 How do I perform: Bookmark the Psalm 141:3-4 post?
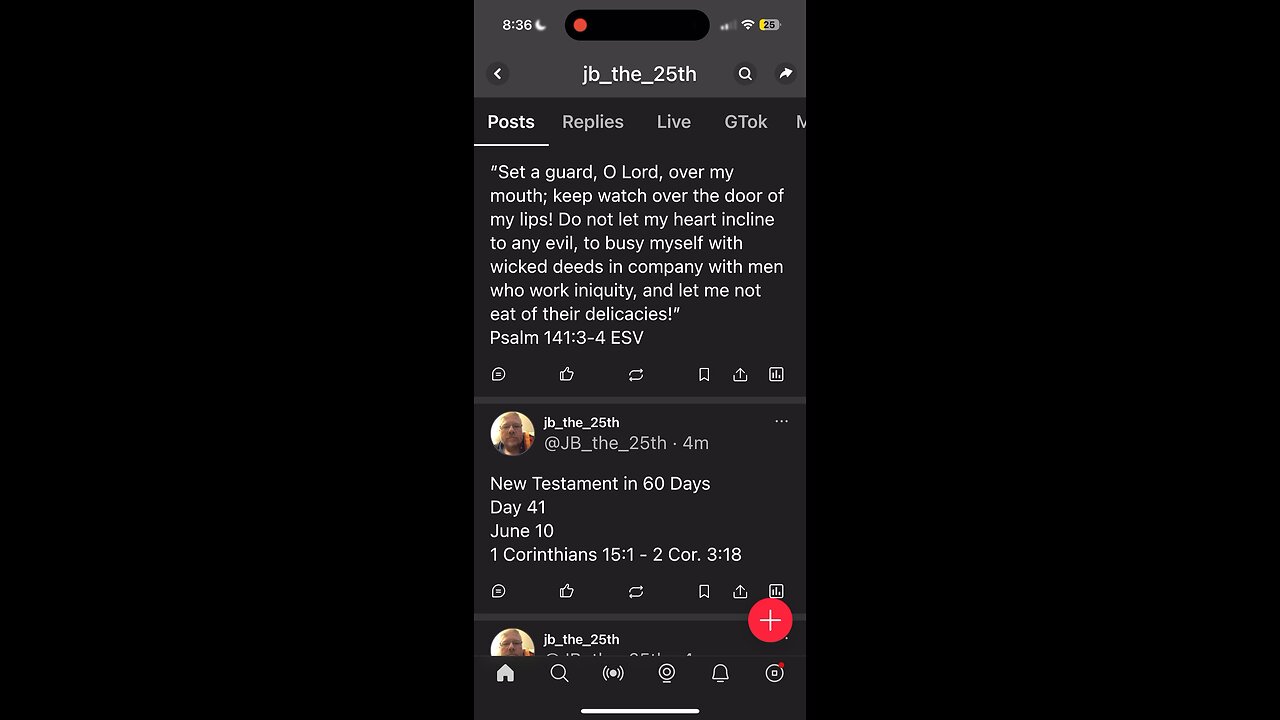704,375
